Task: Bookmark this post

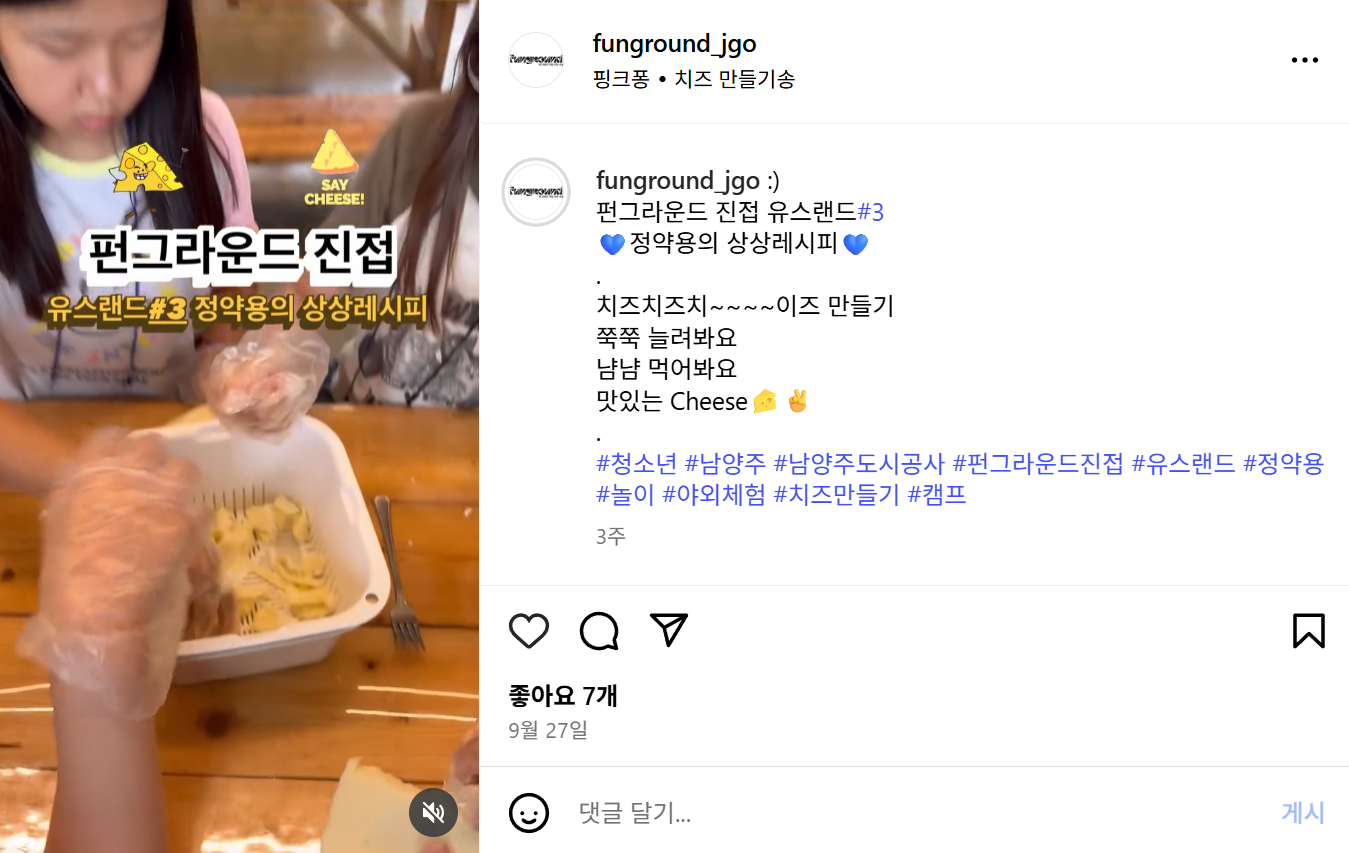Action: click(1308, 630)
